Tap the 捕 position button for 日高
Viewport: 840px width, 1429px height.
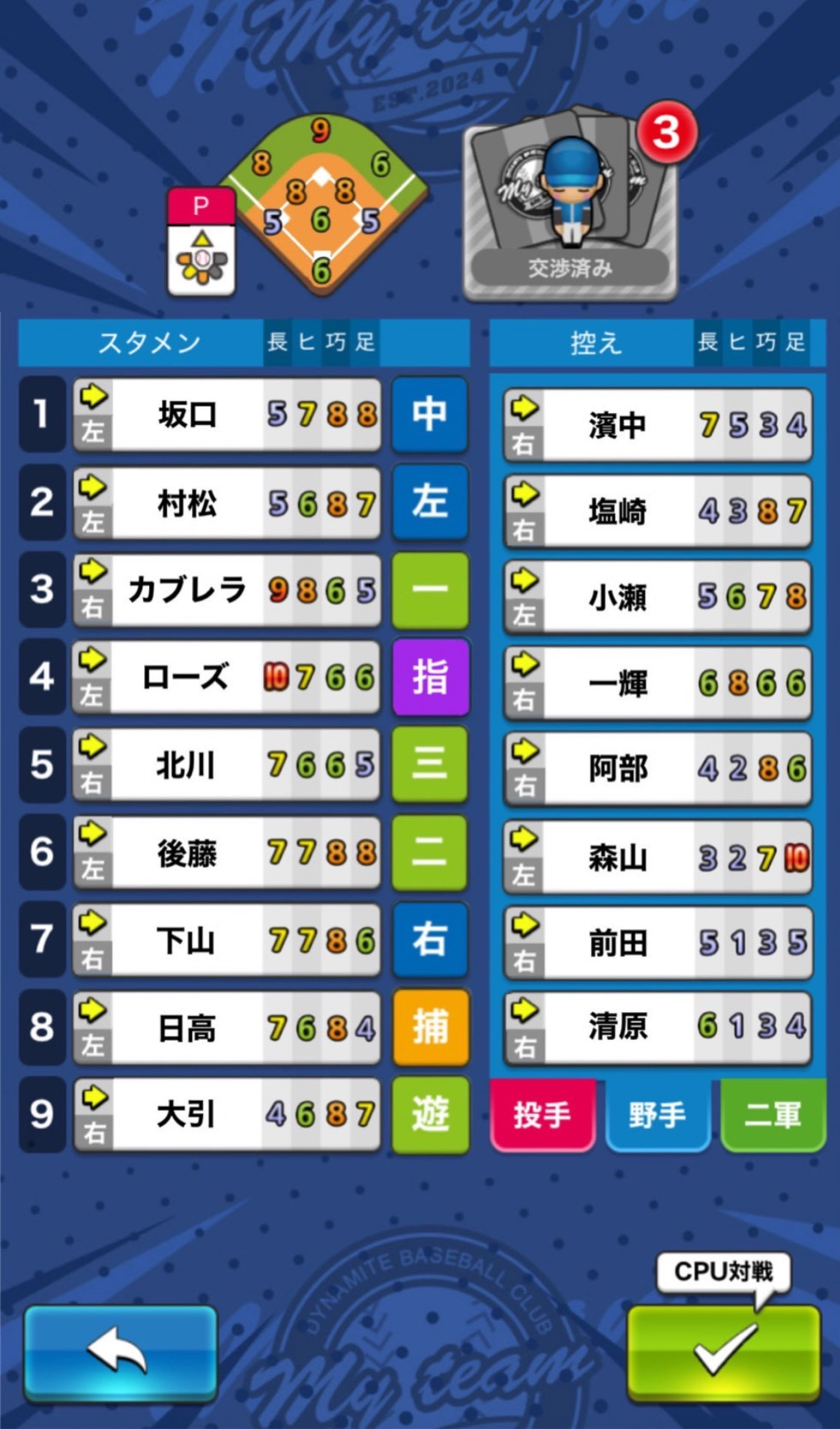click(430, 1027)
